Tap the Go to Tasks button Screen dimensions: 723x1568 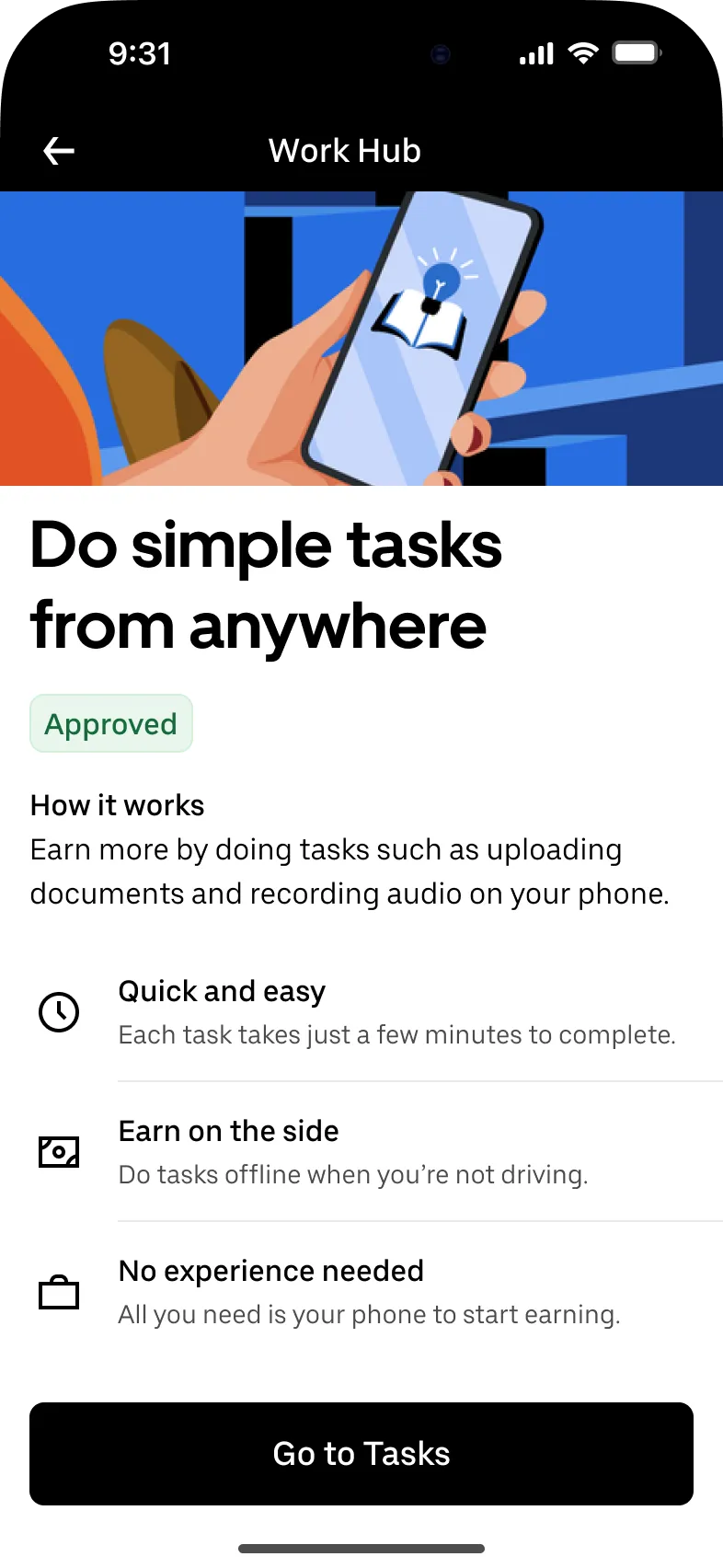click(361, 1453)
